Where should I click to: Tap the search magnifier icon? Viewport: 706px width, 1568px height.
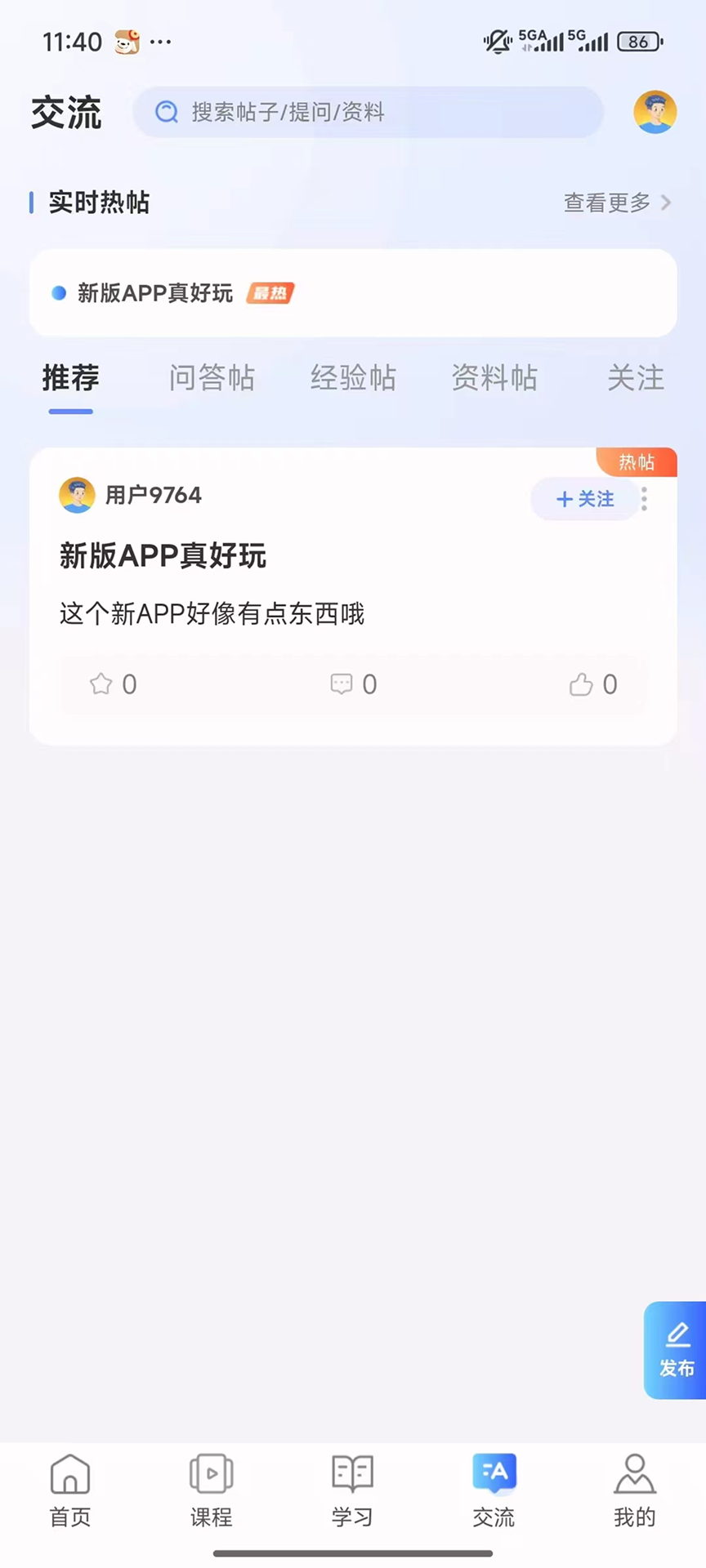coord(167,112)
